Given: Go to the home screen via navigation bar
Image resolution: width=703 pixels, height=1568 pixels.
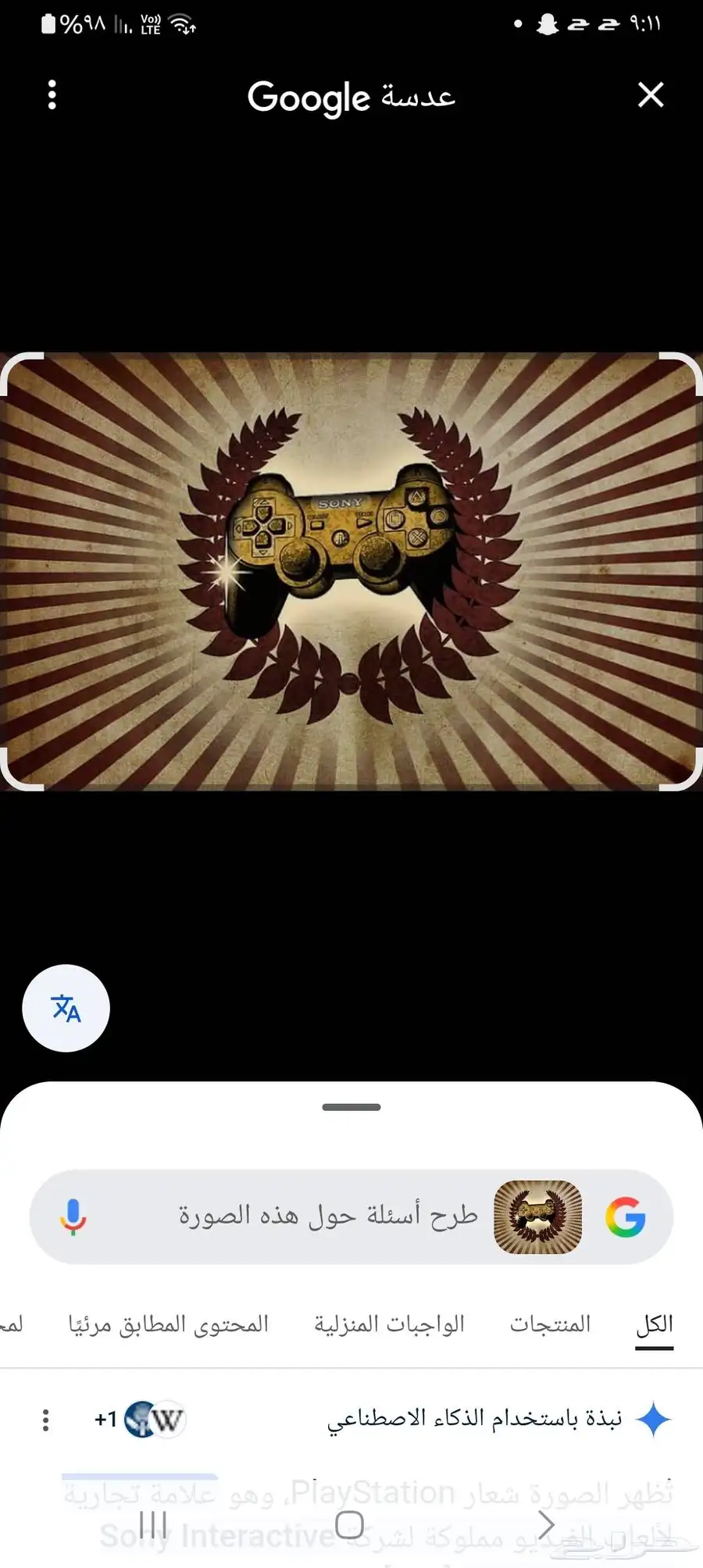Looking at the screenshot, I should (x=349, y=1524).
